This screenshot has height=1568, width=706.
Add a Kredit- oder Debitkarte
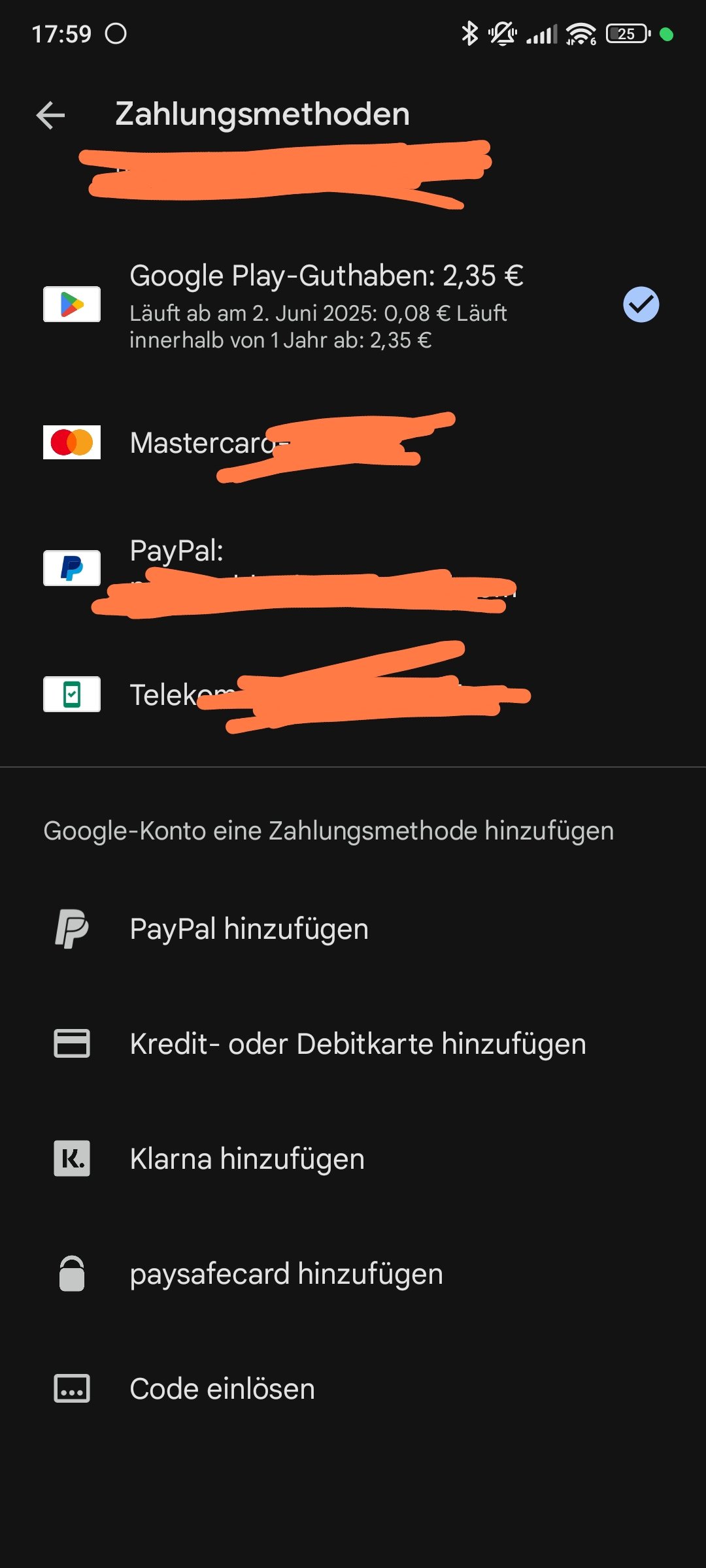click(357, 1044)
